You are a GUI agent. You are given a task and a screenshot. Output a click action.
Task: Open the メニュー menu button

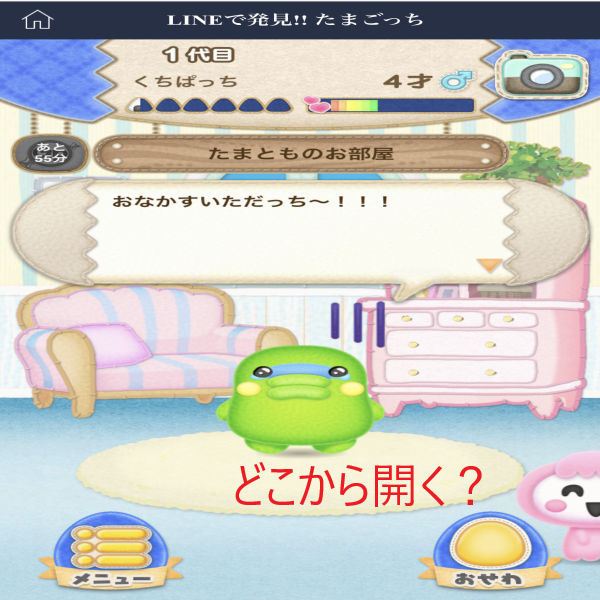(105, 551)
